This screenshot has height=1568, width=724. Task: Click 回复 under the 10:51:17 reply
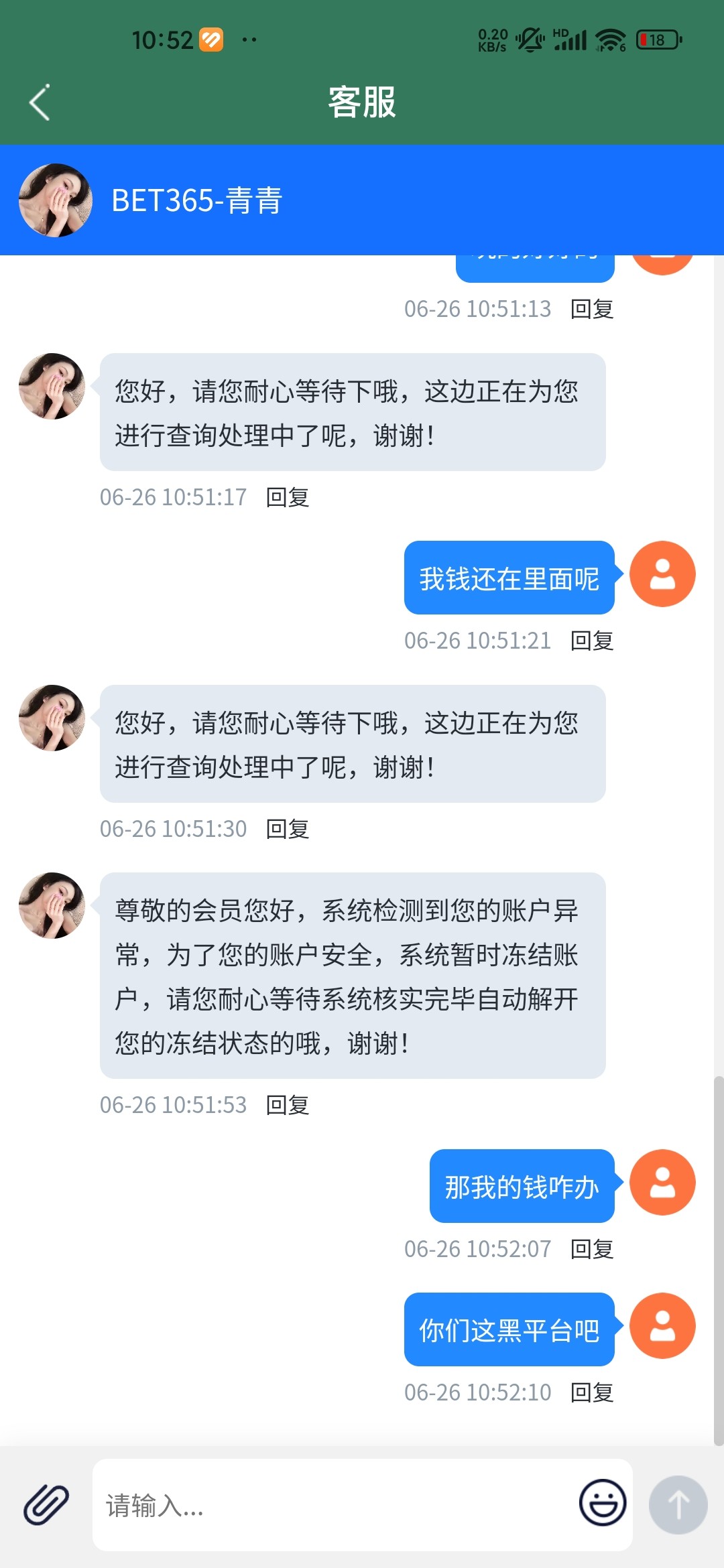[x=290, y=498]
